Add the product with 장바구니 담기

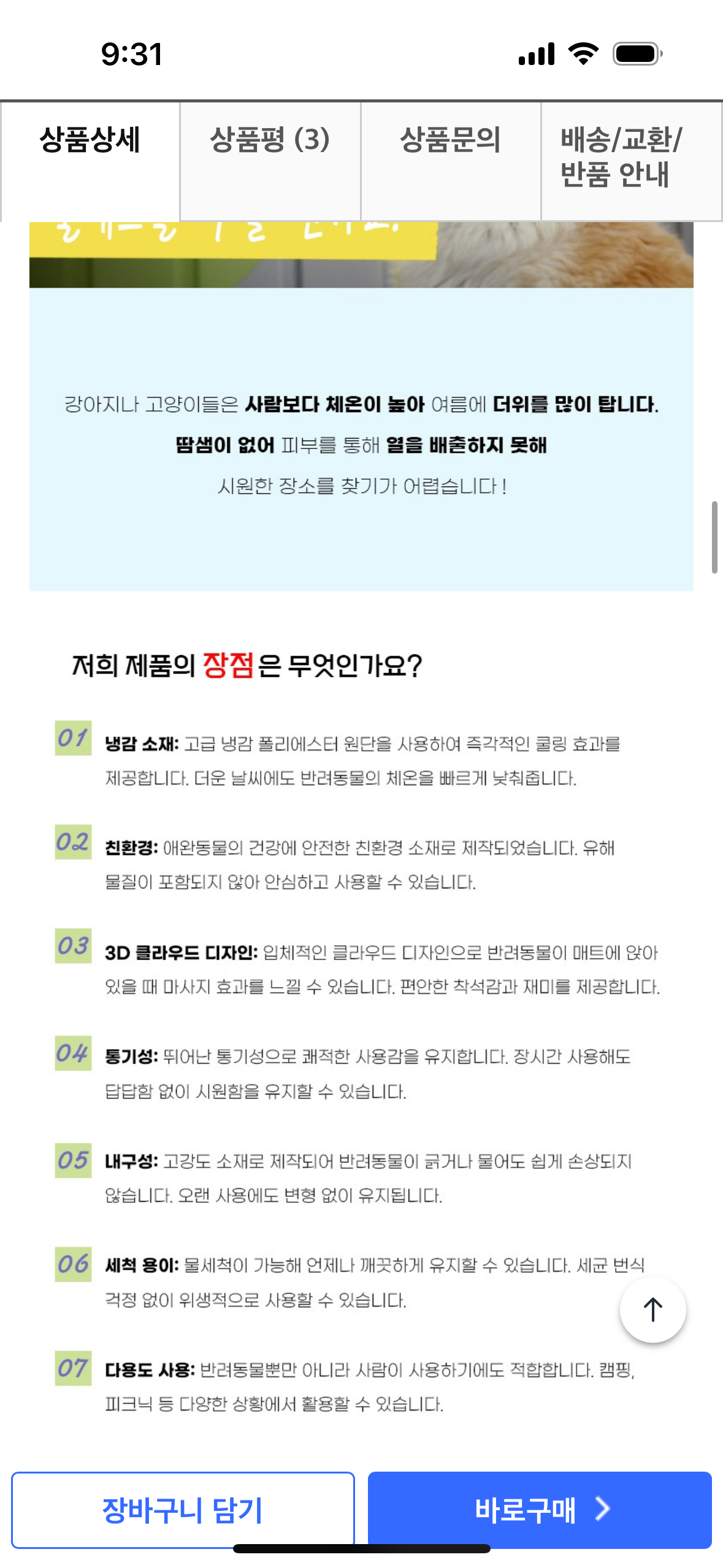(x=183, y=1509)
